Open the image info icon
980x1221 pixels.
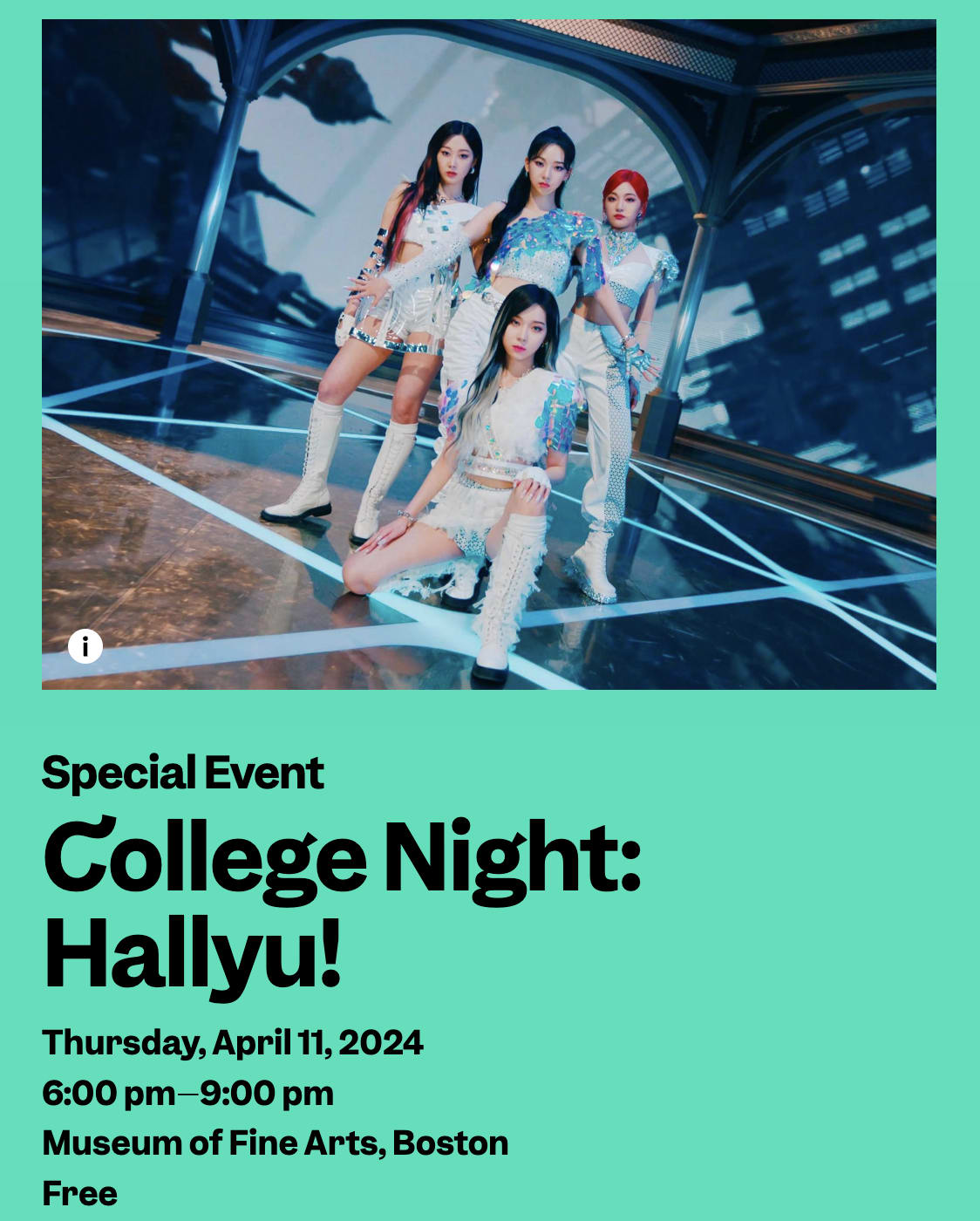pyautogui.click(x=85, y=646)
